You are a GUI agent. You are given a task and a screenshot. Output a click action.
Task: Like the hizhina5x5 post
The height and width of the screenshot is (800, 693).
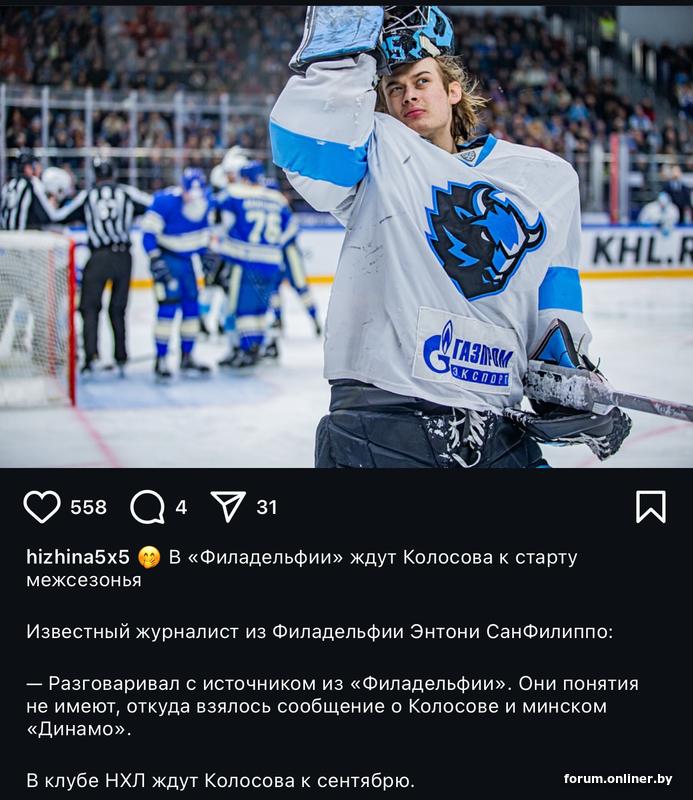[x=42, y=507]
